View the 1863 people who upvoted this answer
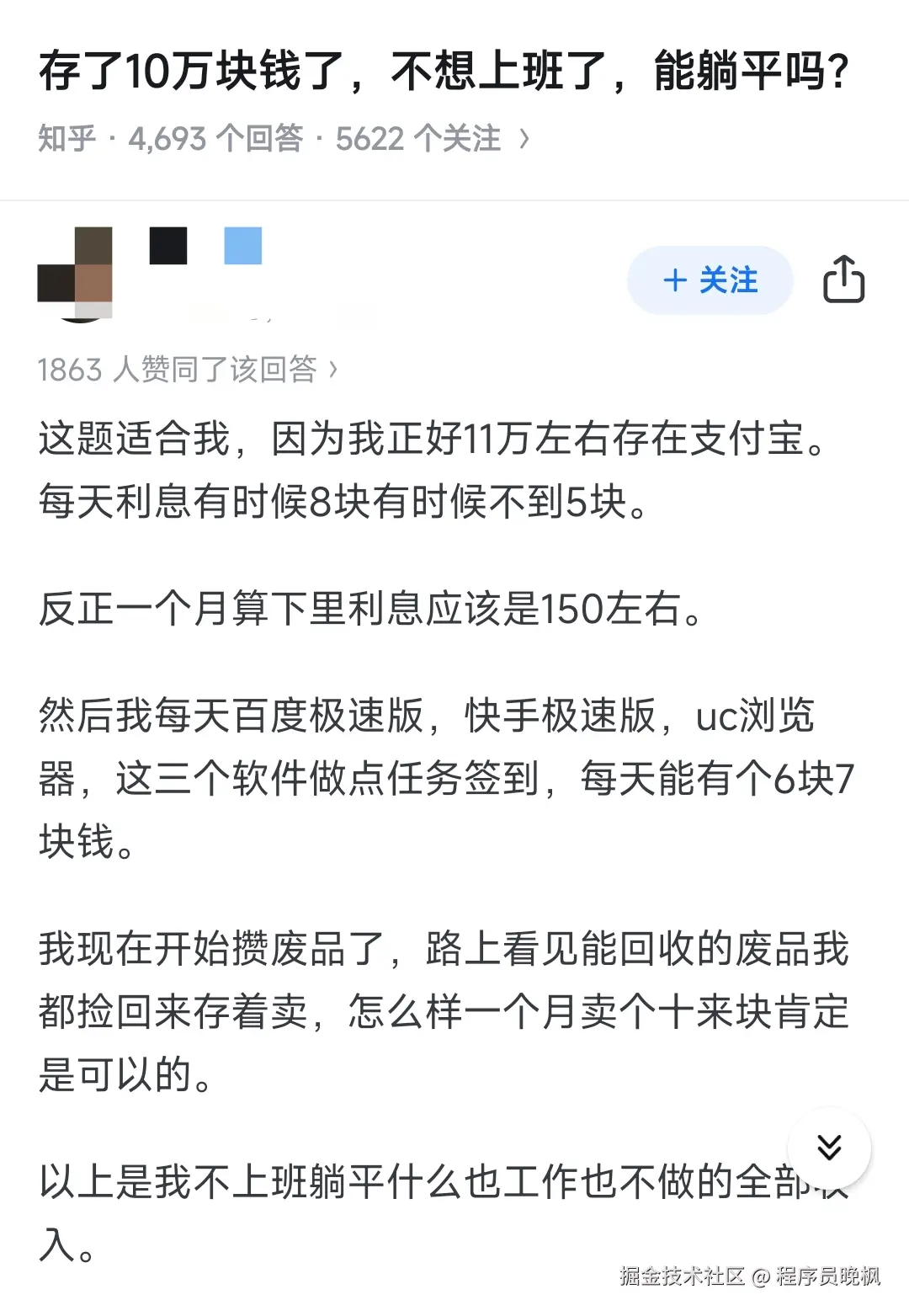Screen dimensions: 909x1316 187,369
